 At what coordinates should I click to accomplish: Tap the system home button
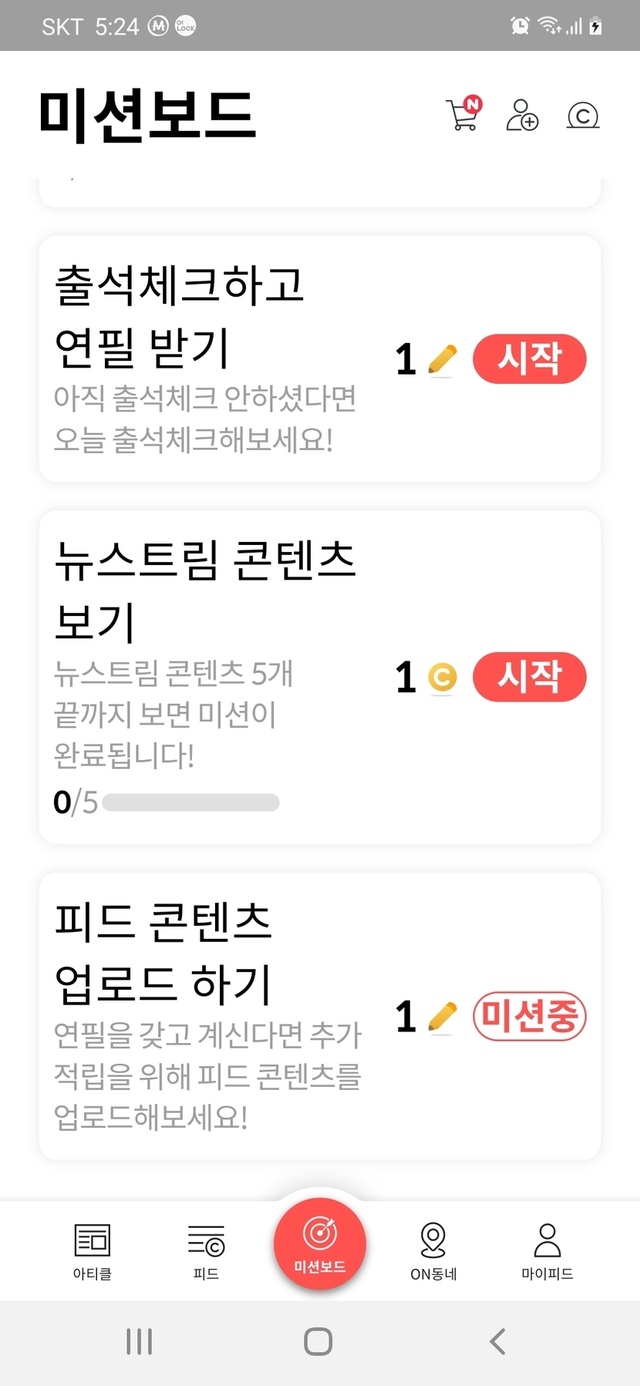[x=318, y=1341]
